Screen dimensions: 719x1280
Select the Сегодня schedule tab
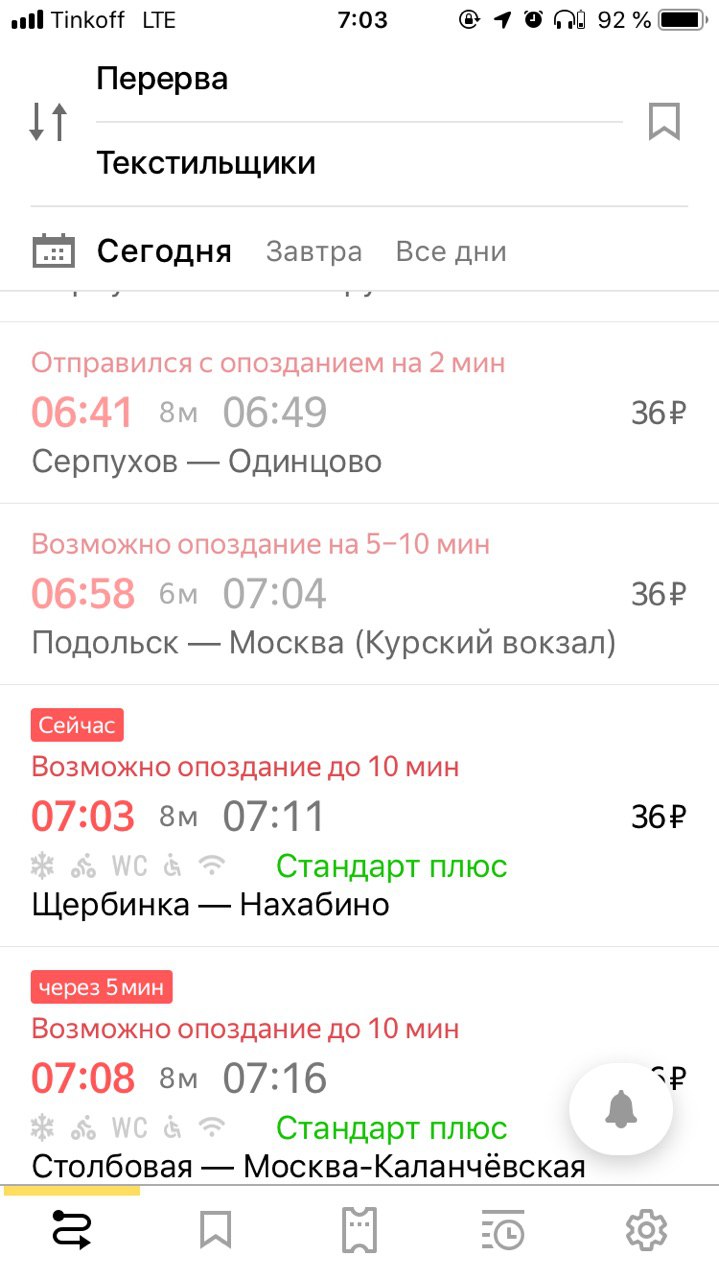coord(164,251)
